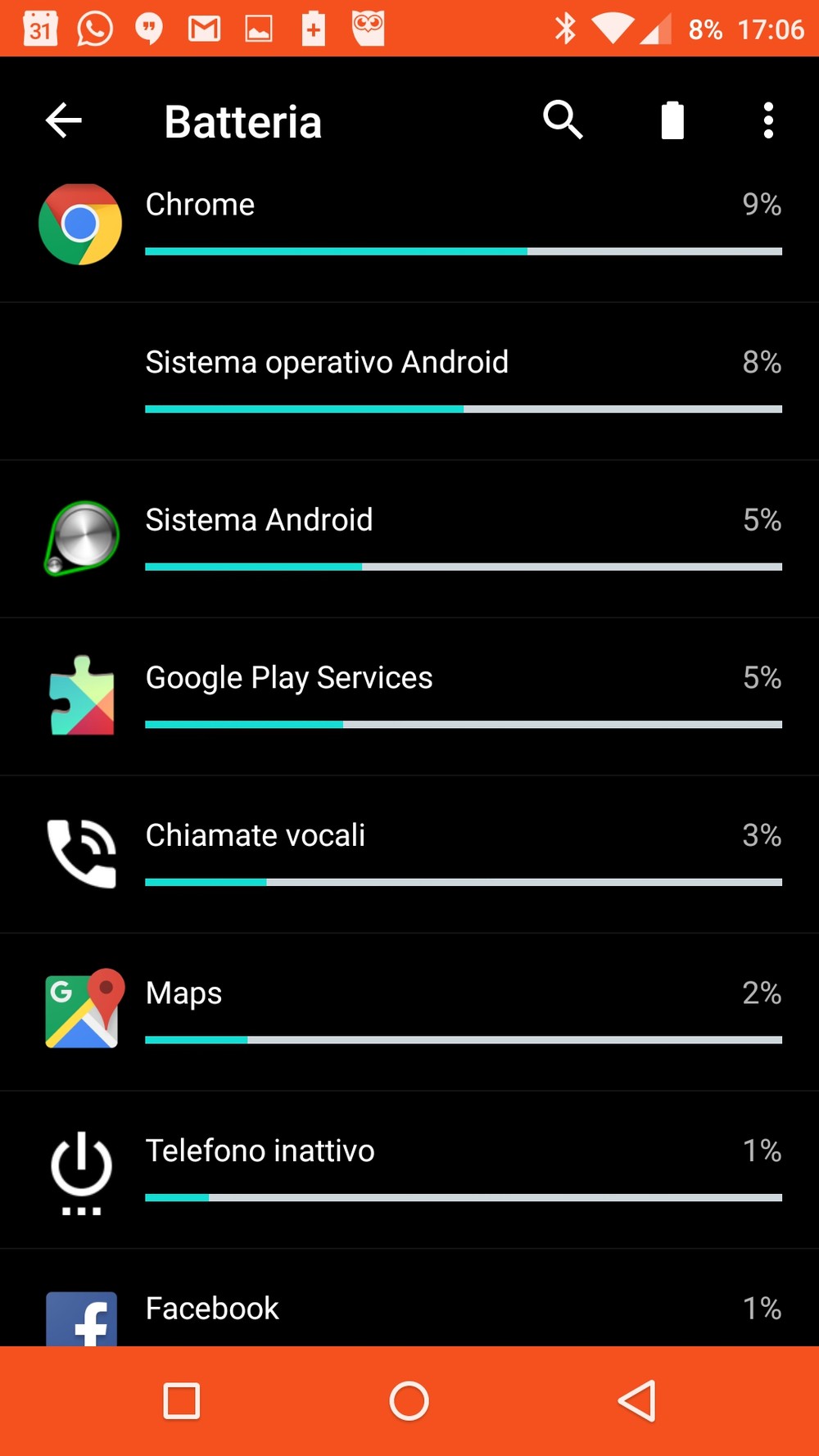Open recent apps from navigation bar
819x1456 pixels.
(x=182, y=1401)
